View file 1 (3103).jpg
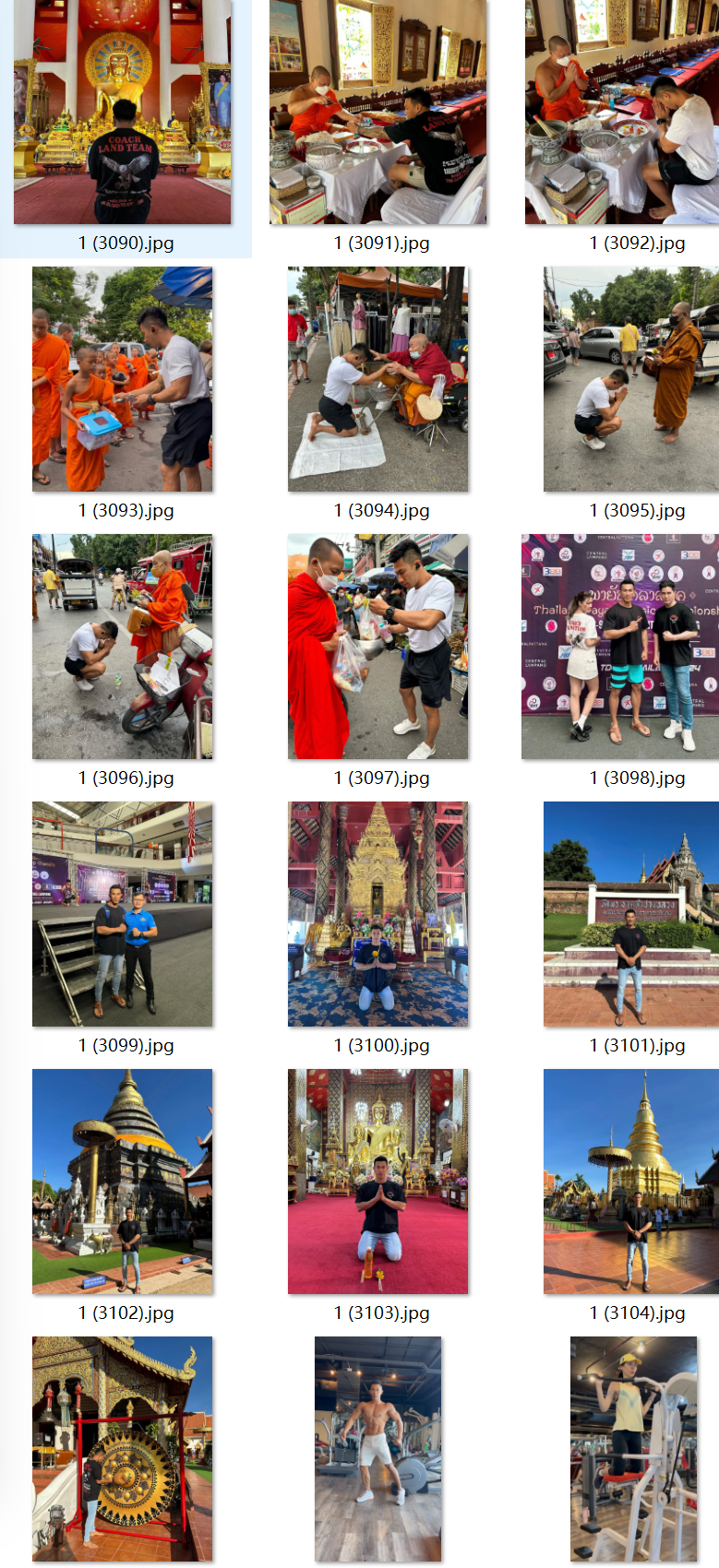Screen dimensions: 719x1568 [377, 1182]
